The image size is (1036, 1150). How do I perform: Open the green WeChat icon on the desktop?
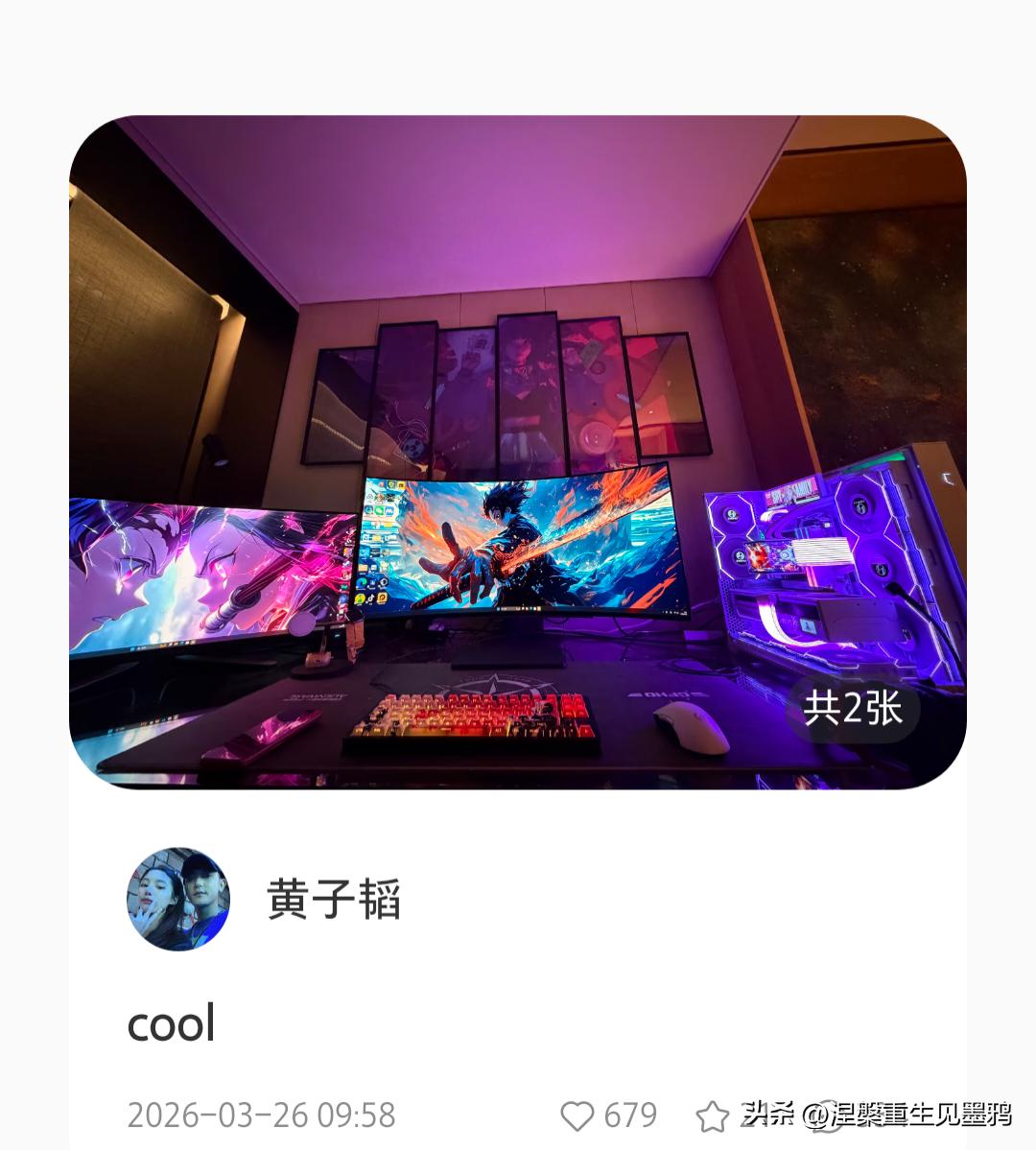(379, 510)
